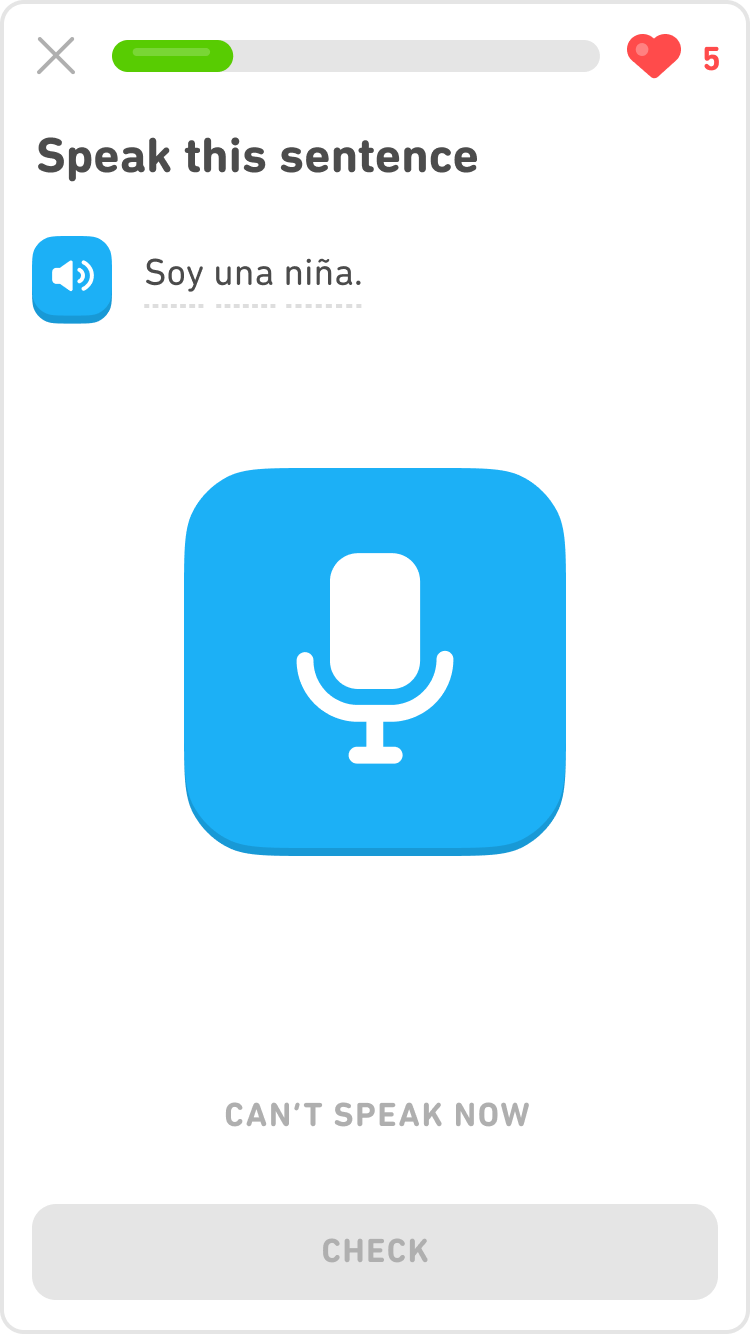
Task: Tap the big microphone button to speak
Action: (375, 660)
